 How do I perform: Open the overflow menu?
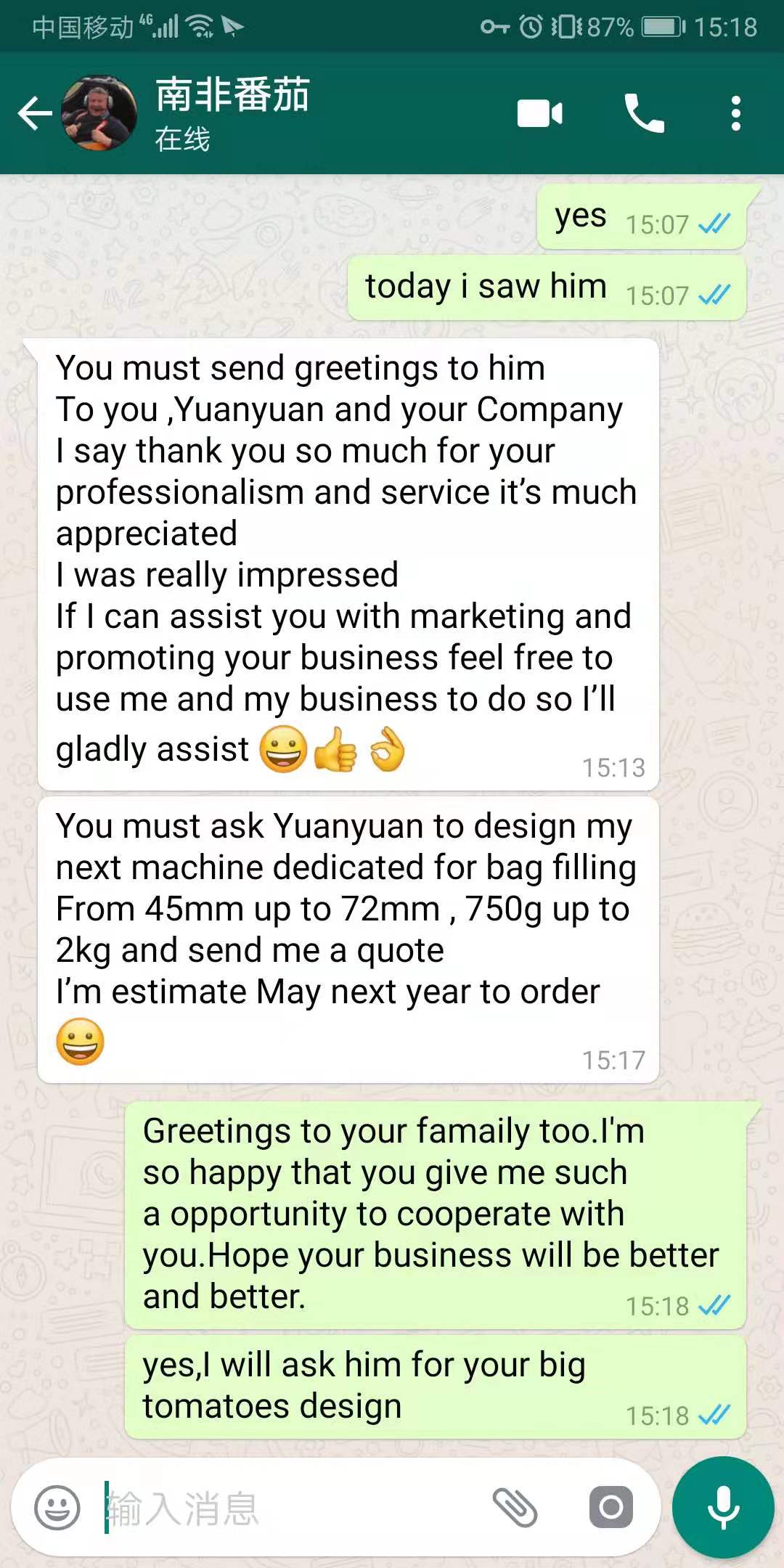[736, 114]
